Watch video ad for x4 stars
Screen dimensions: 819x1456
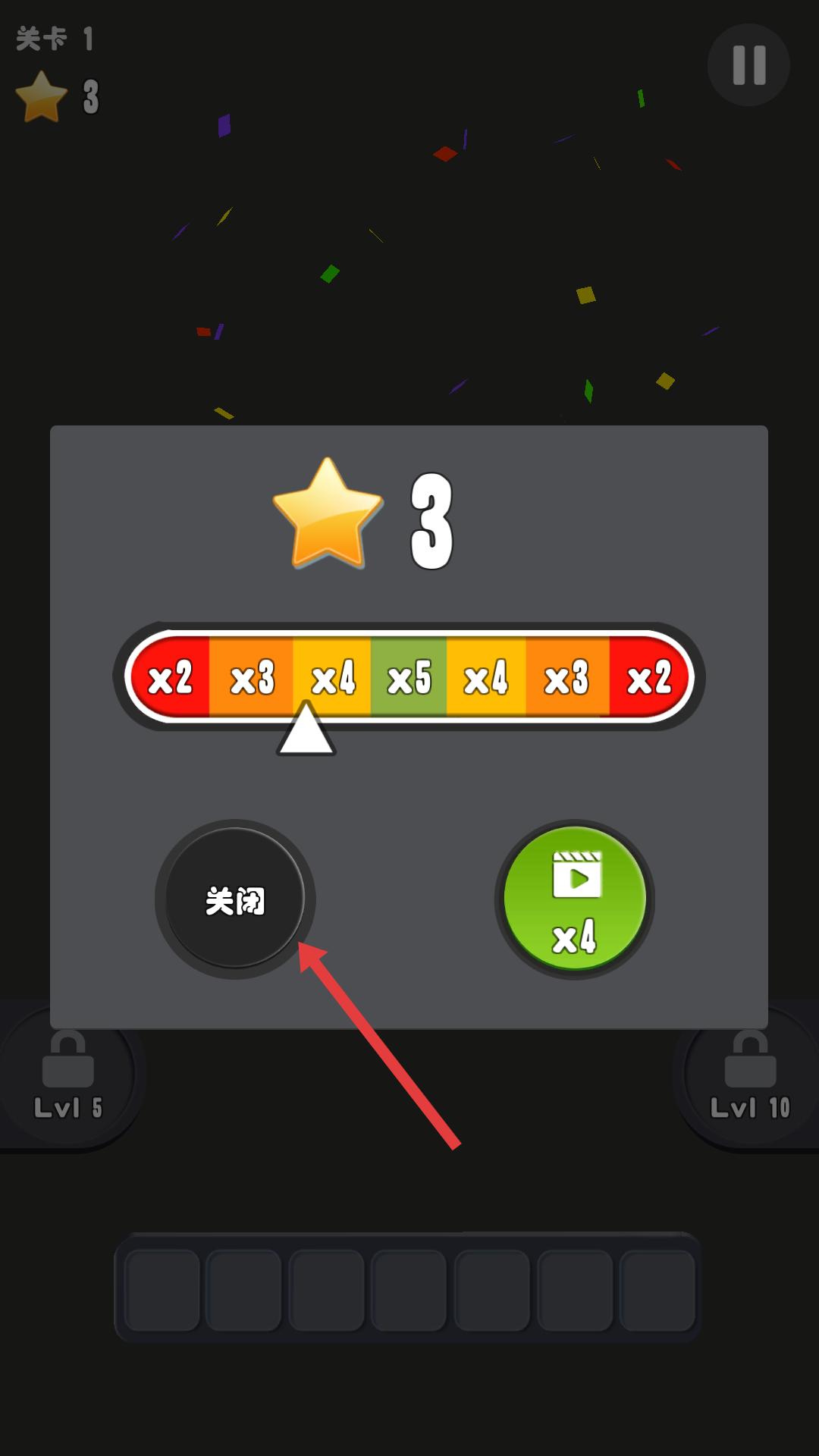click(574, 899)
